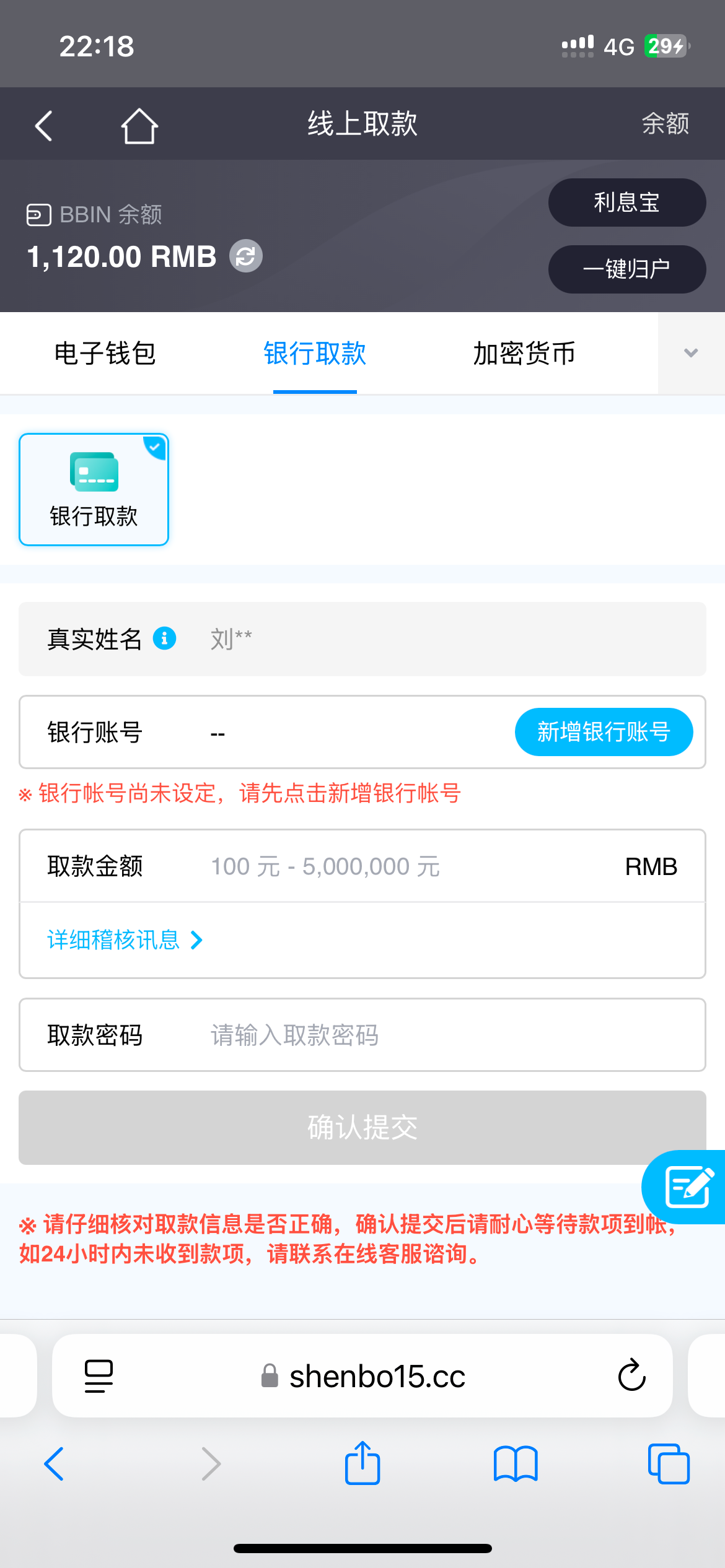Open 余额 in the top right

click(x=665, y=124)
